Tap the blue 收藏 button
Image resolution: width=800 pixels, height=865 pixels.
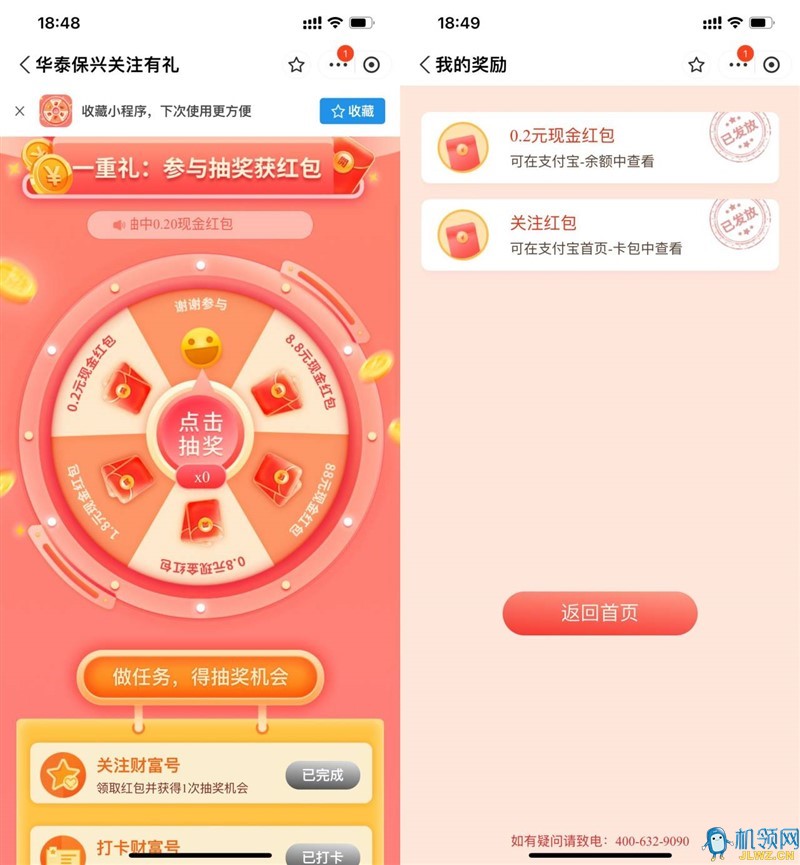click(x=352, y=111)
